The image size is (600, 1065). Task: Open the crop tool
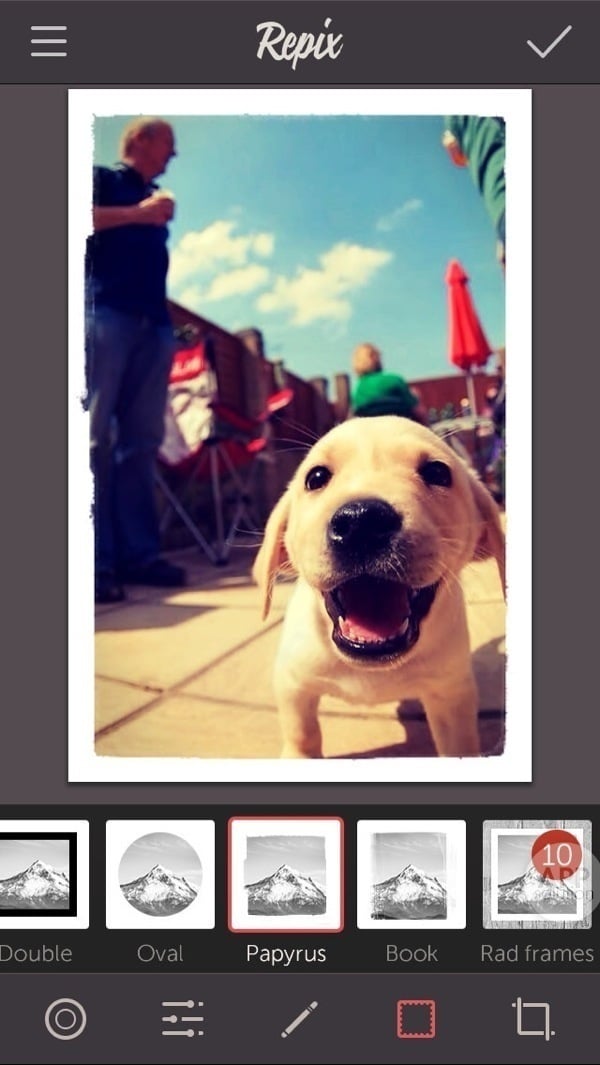[532, 1019]
